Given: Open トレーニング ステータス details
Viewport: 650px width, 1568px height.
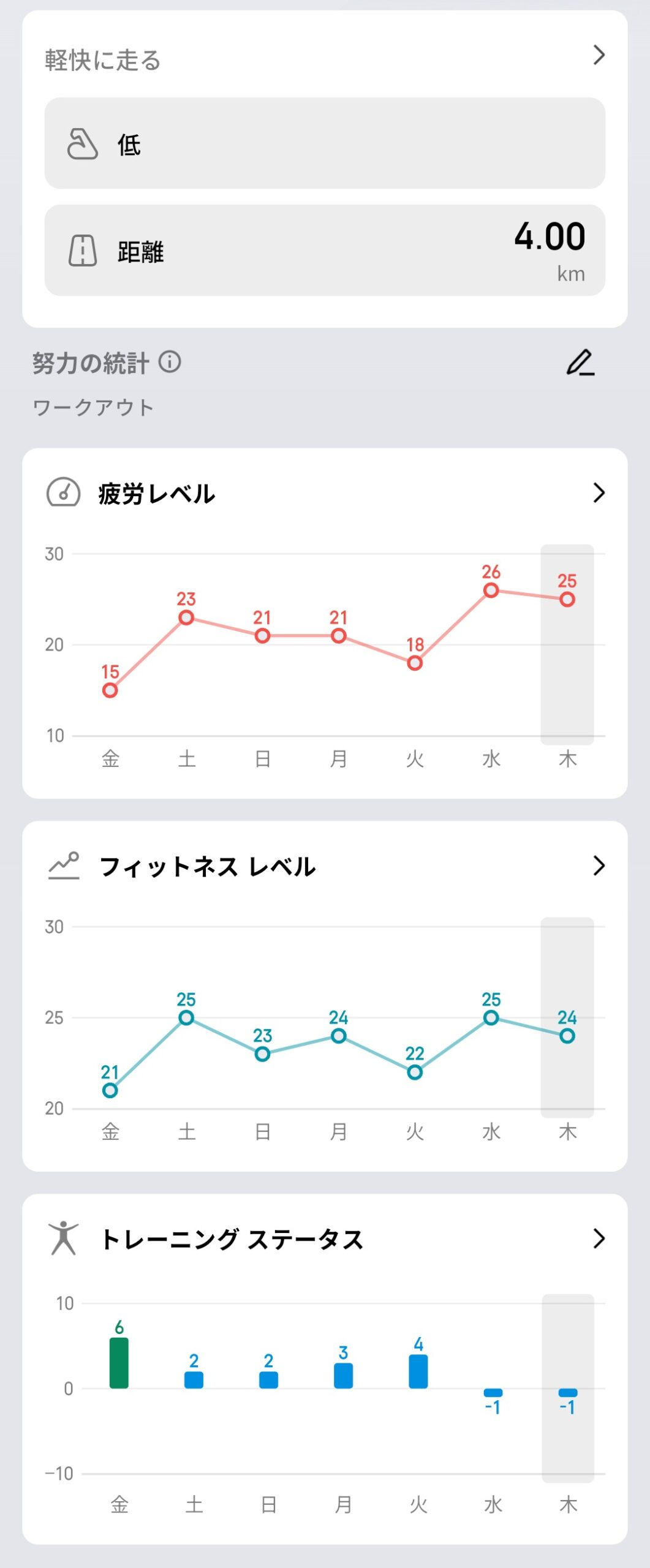Looking at the screenshot, I should tap(599, 1238).
